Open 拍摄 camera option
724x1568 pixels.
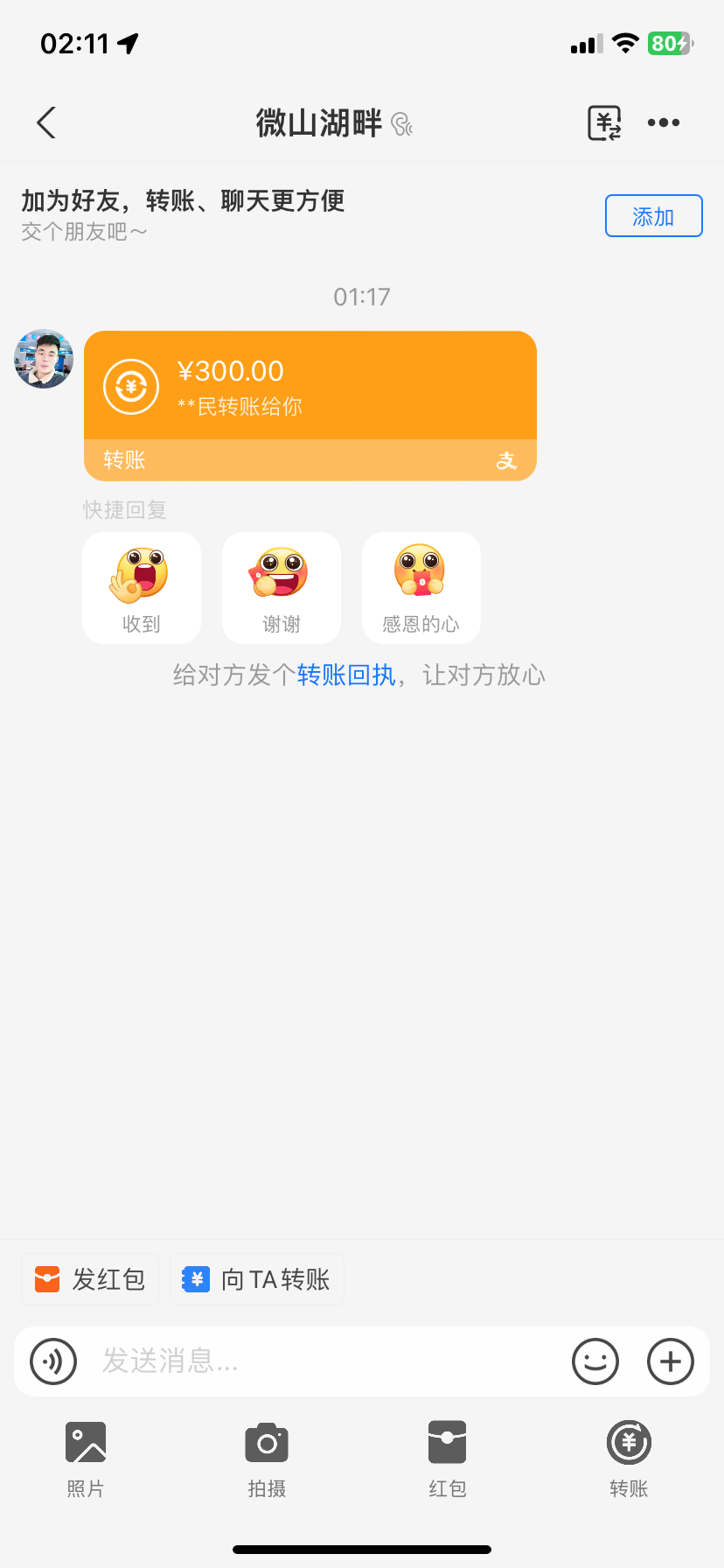(267, 1458)
